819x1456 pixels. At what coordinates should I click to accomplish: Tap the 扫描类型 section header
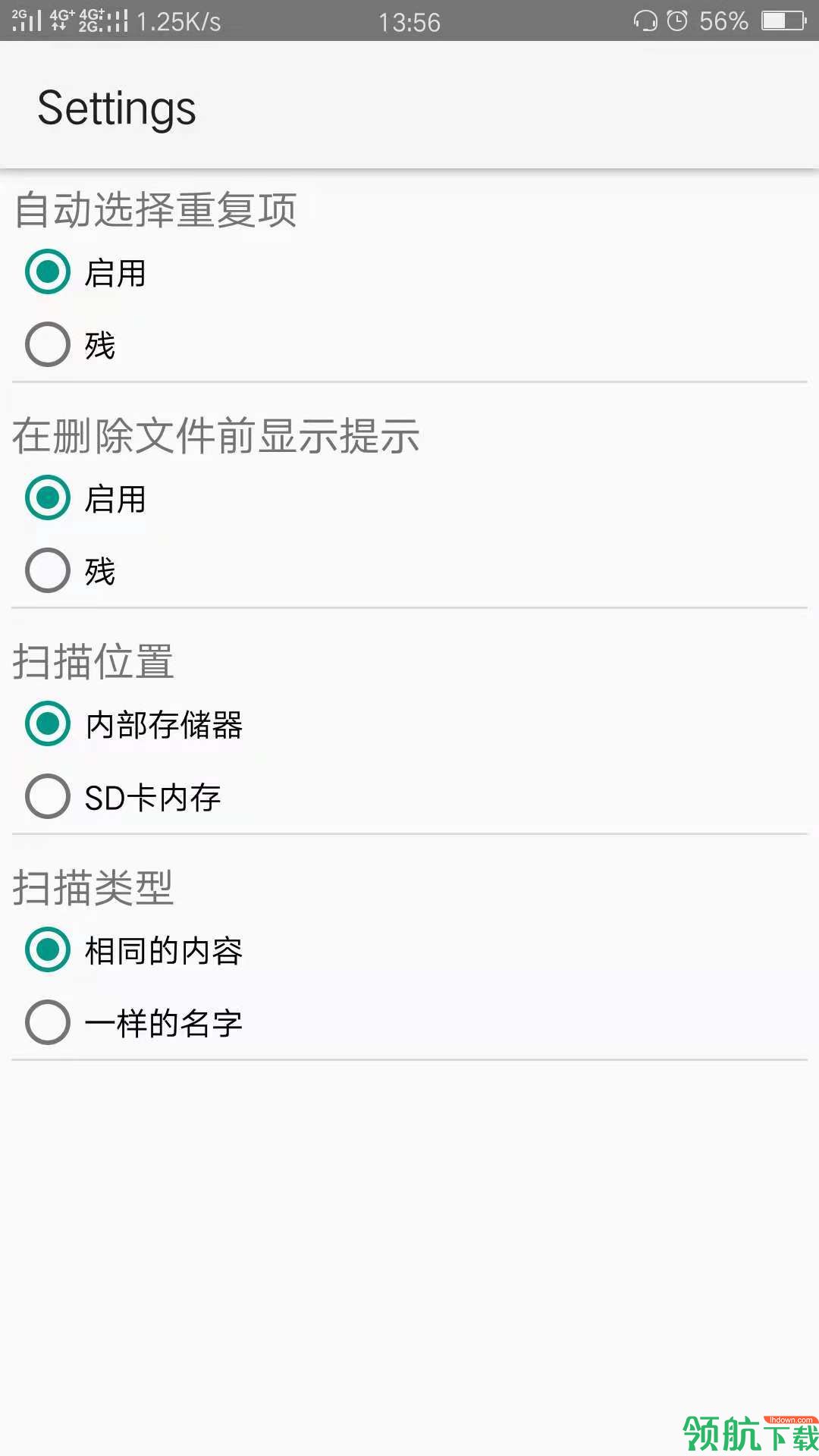94,889
